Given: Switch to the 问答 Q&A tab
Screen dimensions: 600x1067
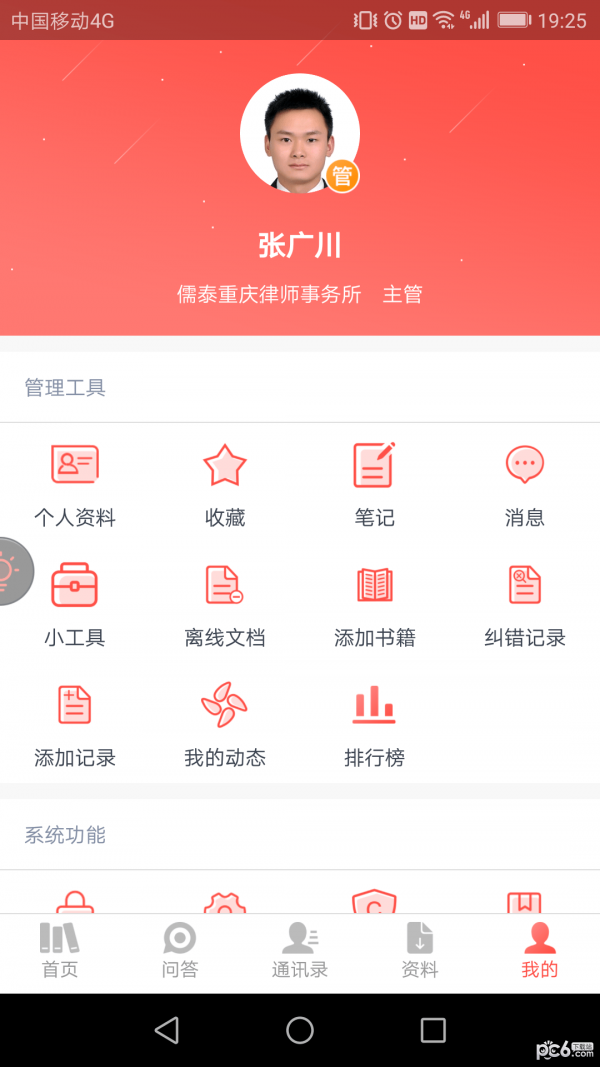Looking at the screenshot, I should coord(180,951).
